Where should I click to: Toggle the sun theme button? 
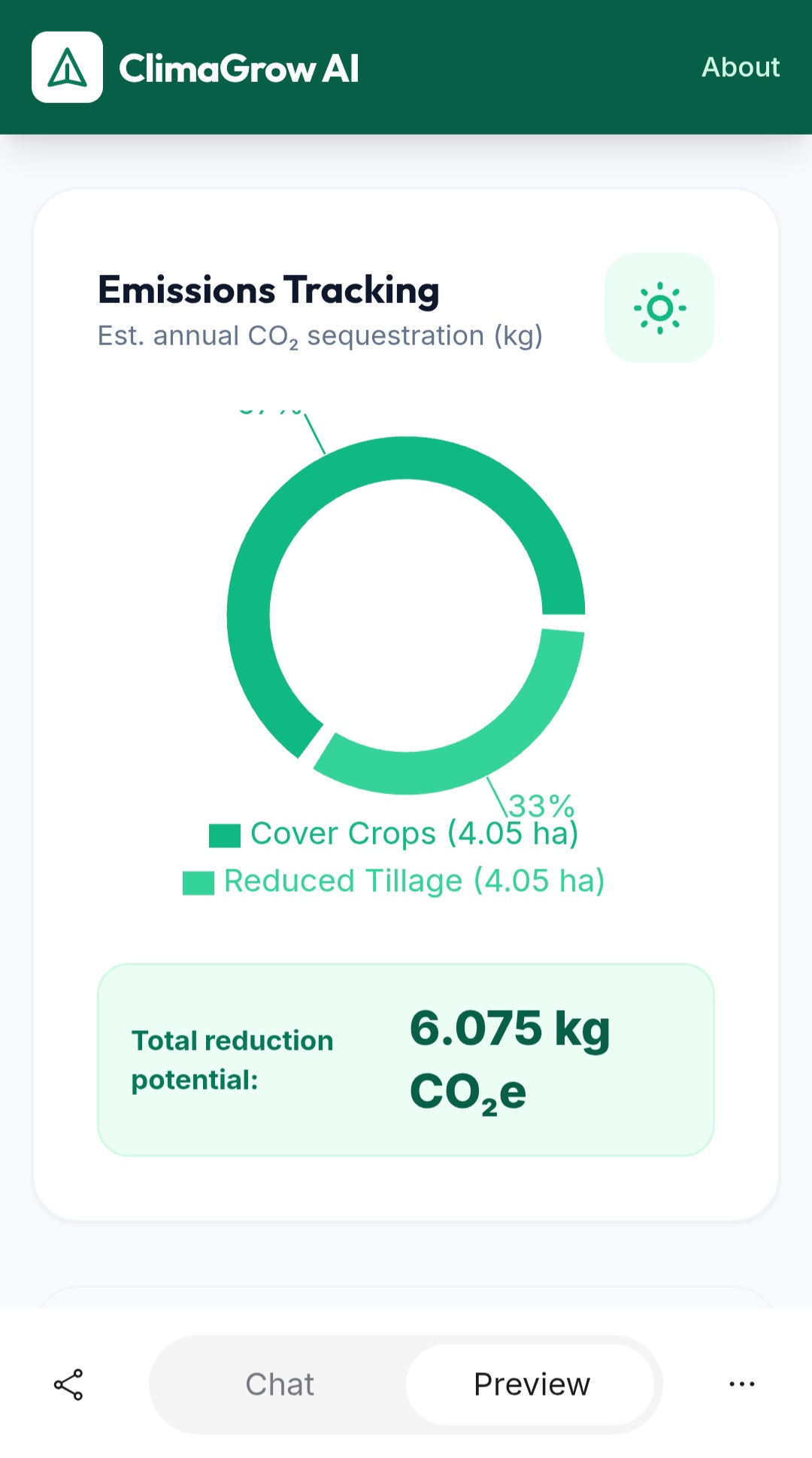click(x=659, y=308)
